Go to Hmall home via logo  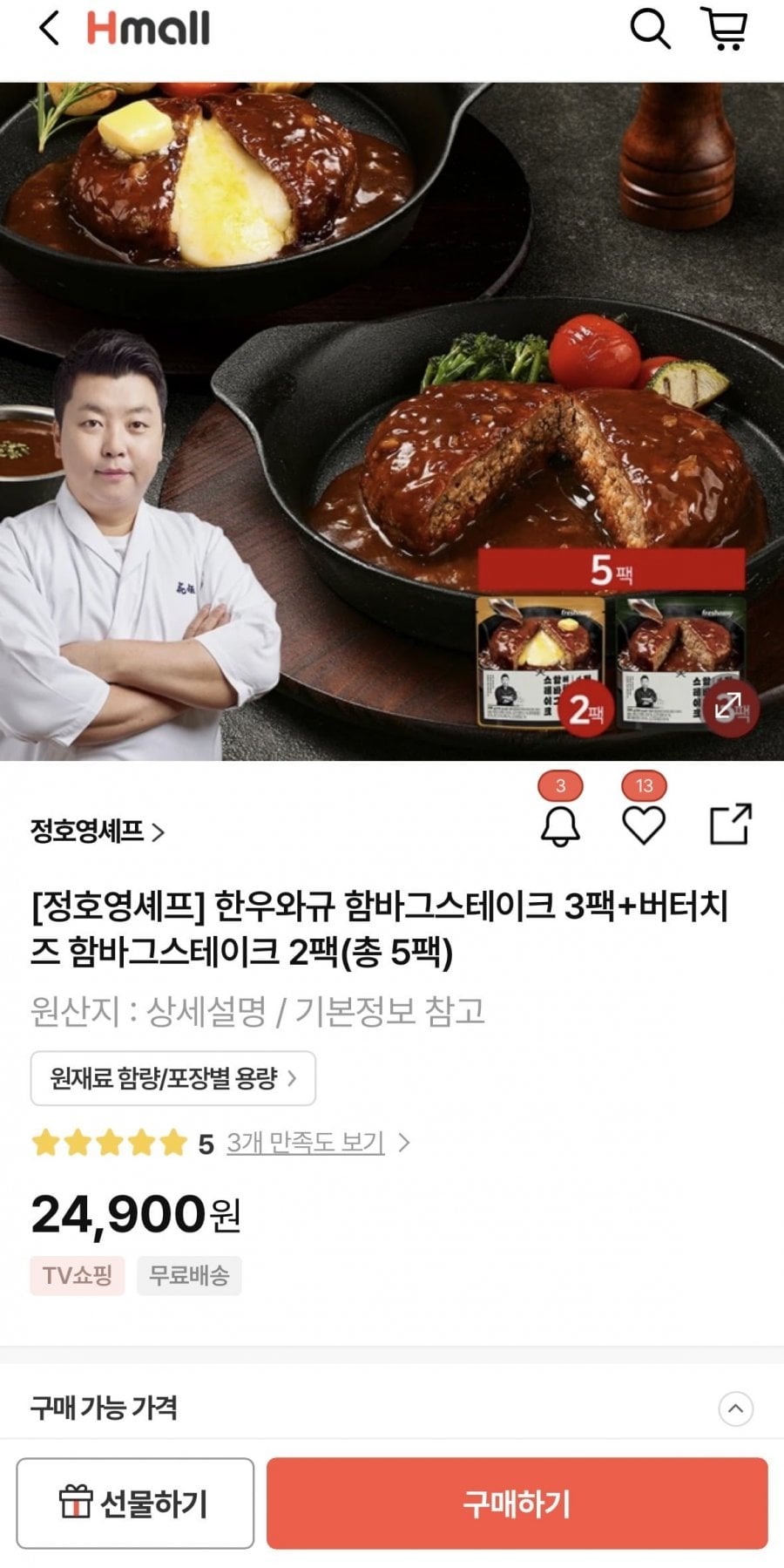click(149, 29)
